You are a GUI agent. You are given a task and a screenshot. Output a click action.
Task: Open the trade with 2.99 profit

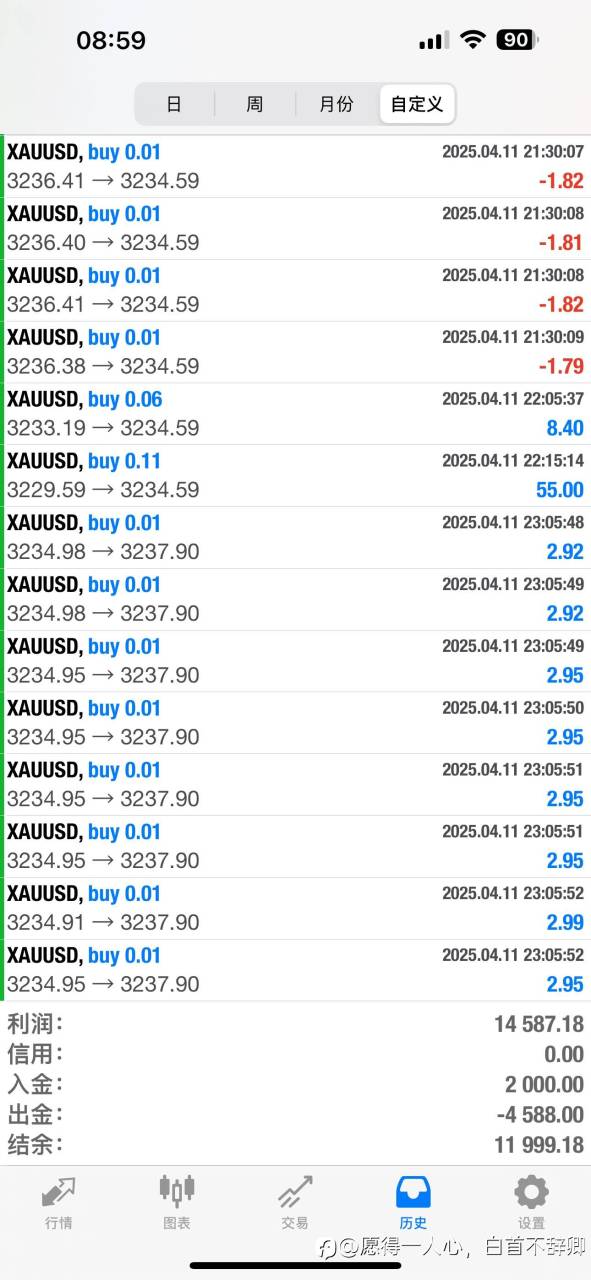pyautogui.click(x=295, y=909)
